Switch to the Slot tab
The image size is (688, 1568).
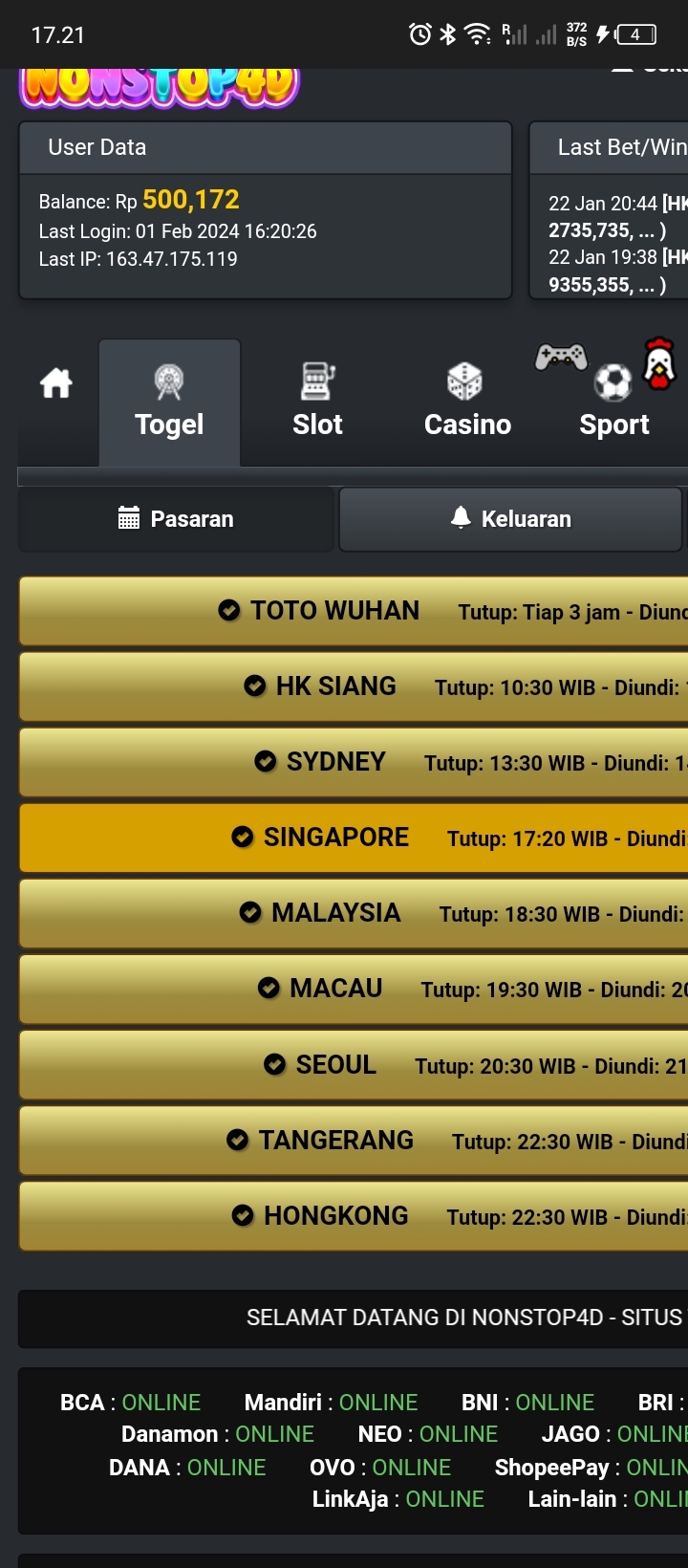317,403
